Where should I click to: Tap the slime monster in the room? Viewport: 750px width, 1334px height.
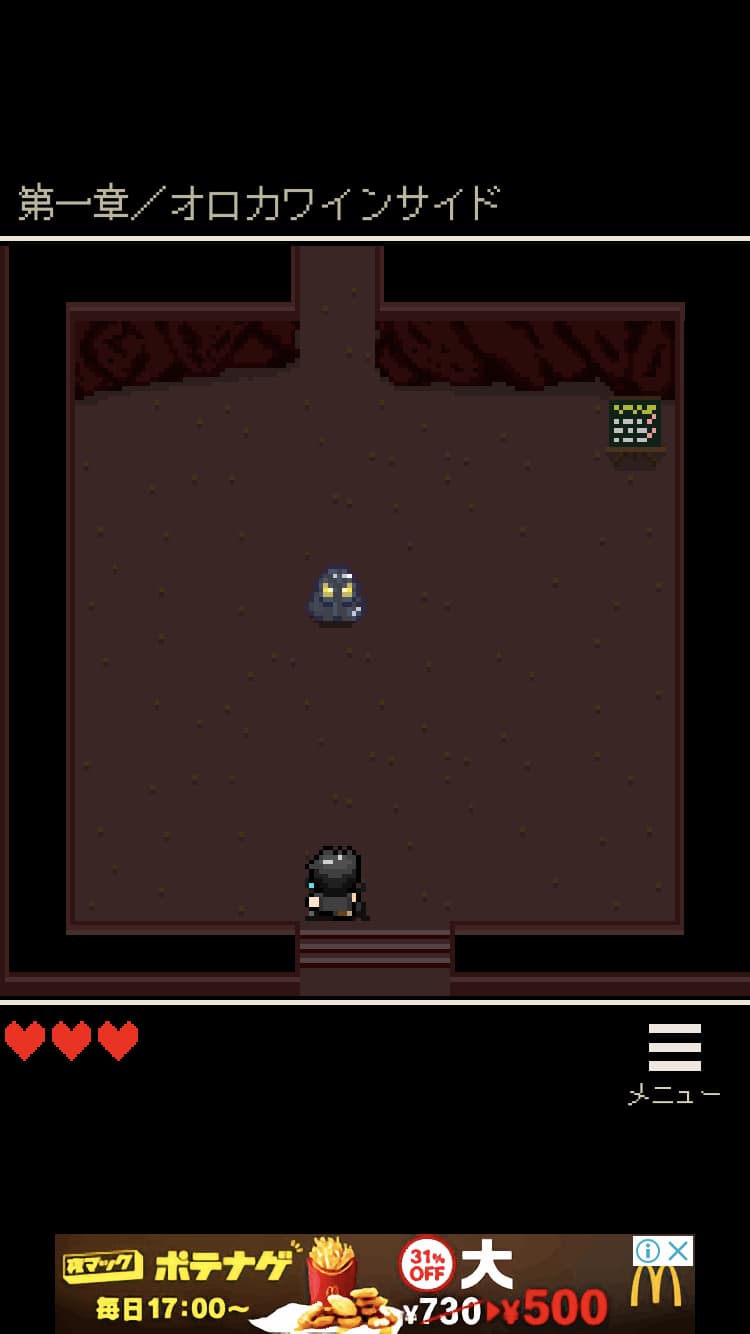(x=336, y=596)
